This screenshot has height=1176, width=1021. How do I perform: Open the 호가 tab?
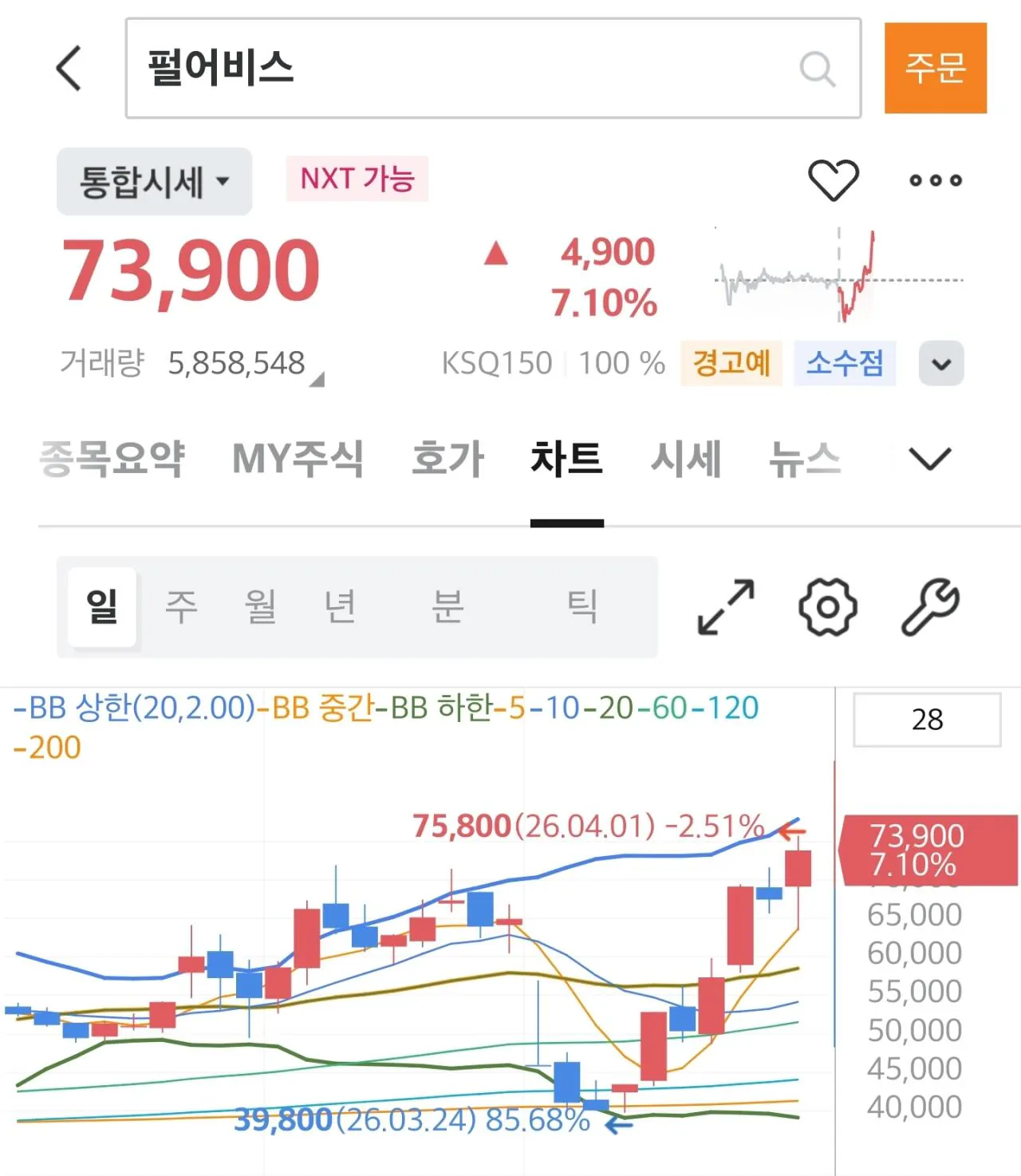(447, 460)
